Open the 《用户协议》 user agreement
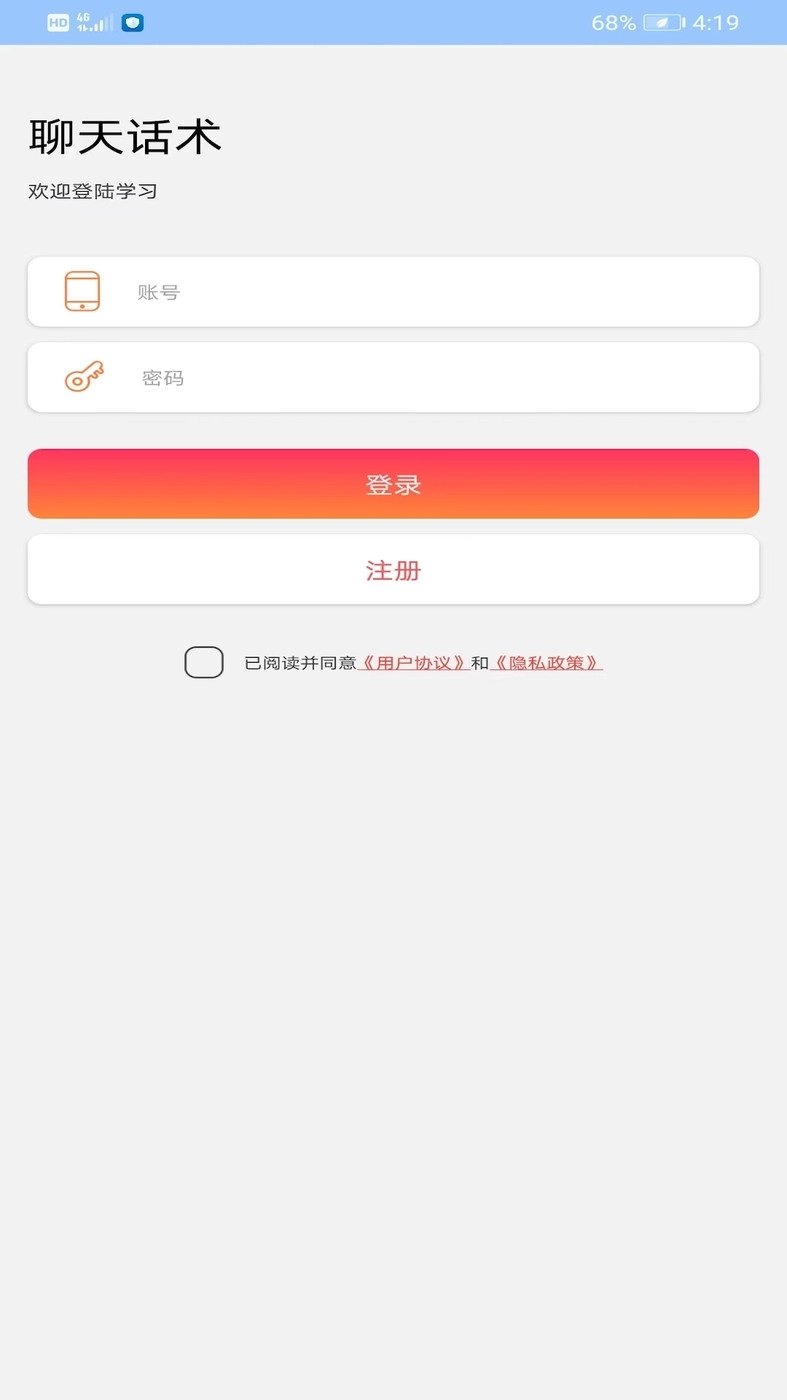The width and height of the screenshot is (787, 1400). tap(413, 662)
